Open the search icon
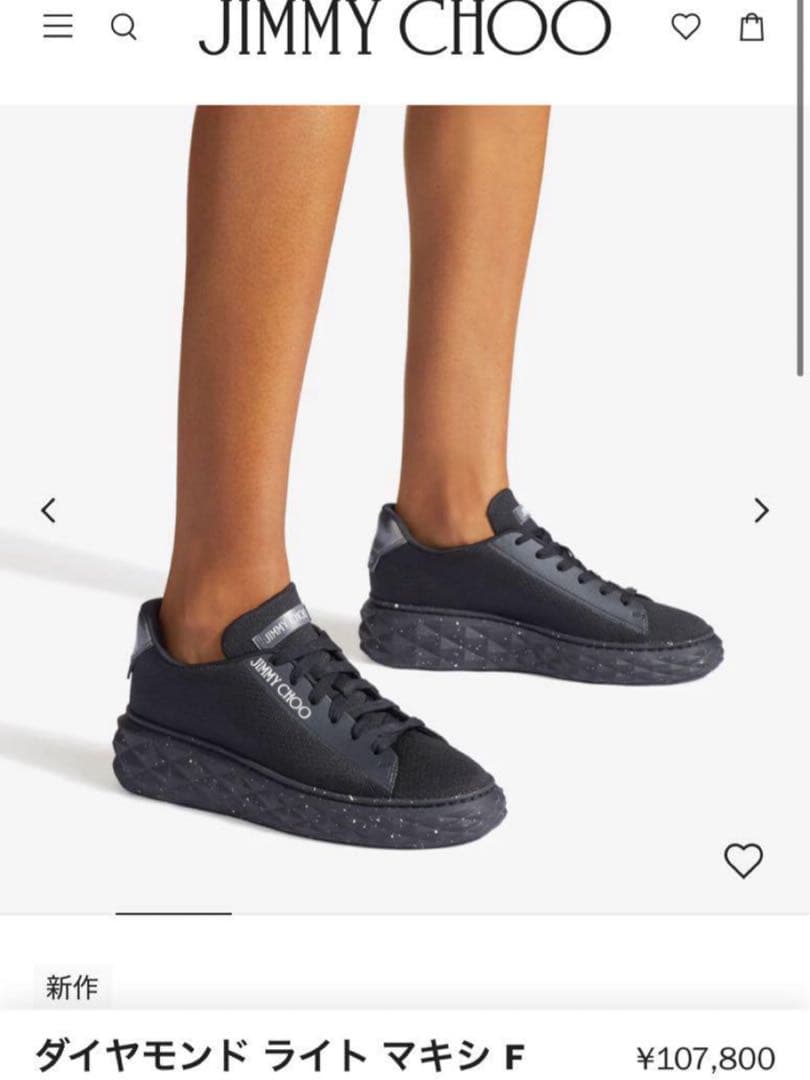Screen dimensions: 810x1080 click(x=123, y=27)
